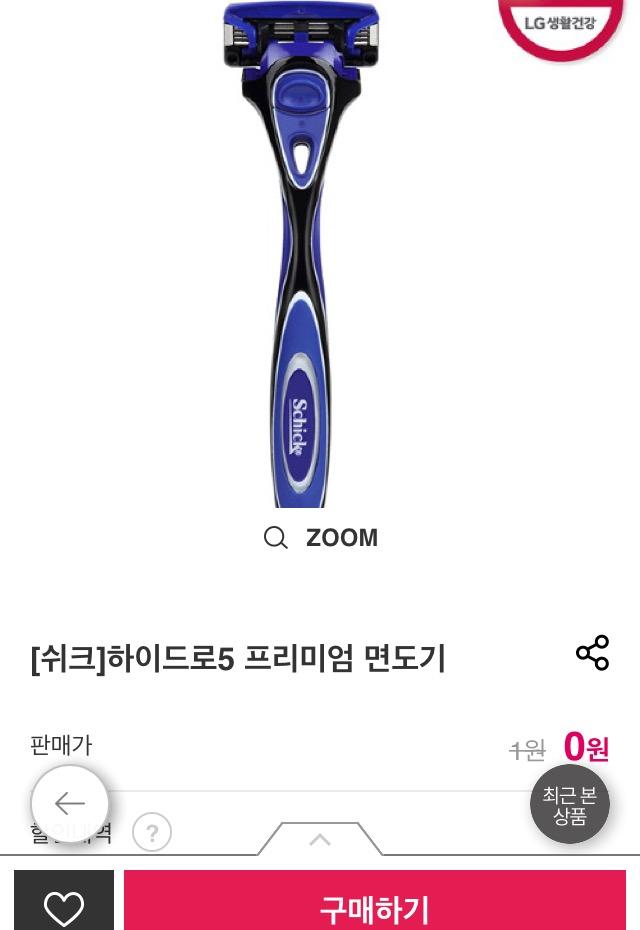Share this Schick Hydro5 razor product

click(x=592, y=653)
